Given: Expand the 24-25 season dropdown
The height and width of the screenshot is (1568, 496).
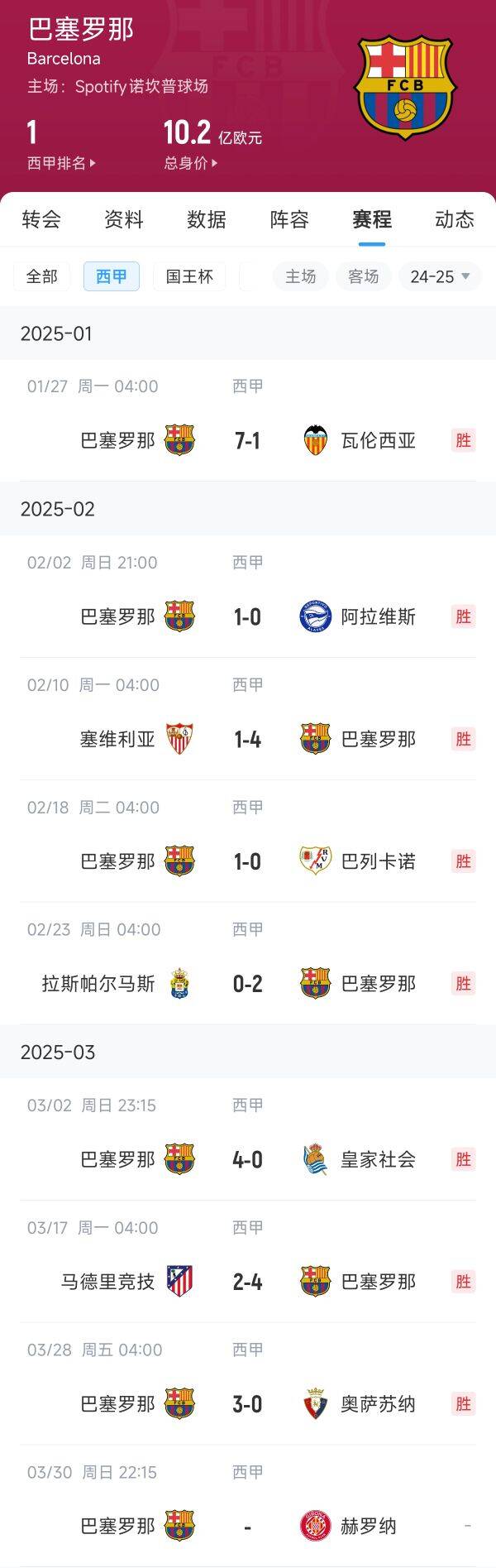Looking at the screenshot, I should coord(440,276).
